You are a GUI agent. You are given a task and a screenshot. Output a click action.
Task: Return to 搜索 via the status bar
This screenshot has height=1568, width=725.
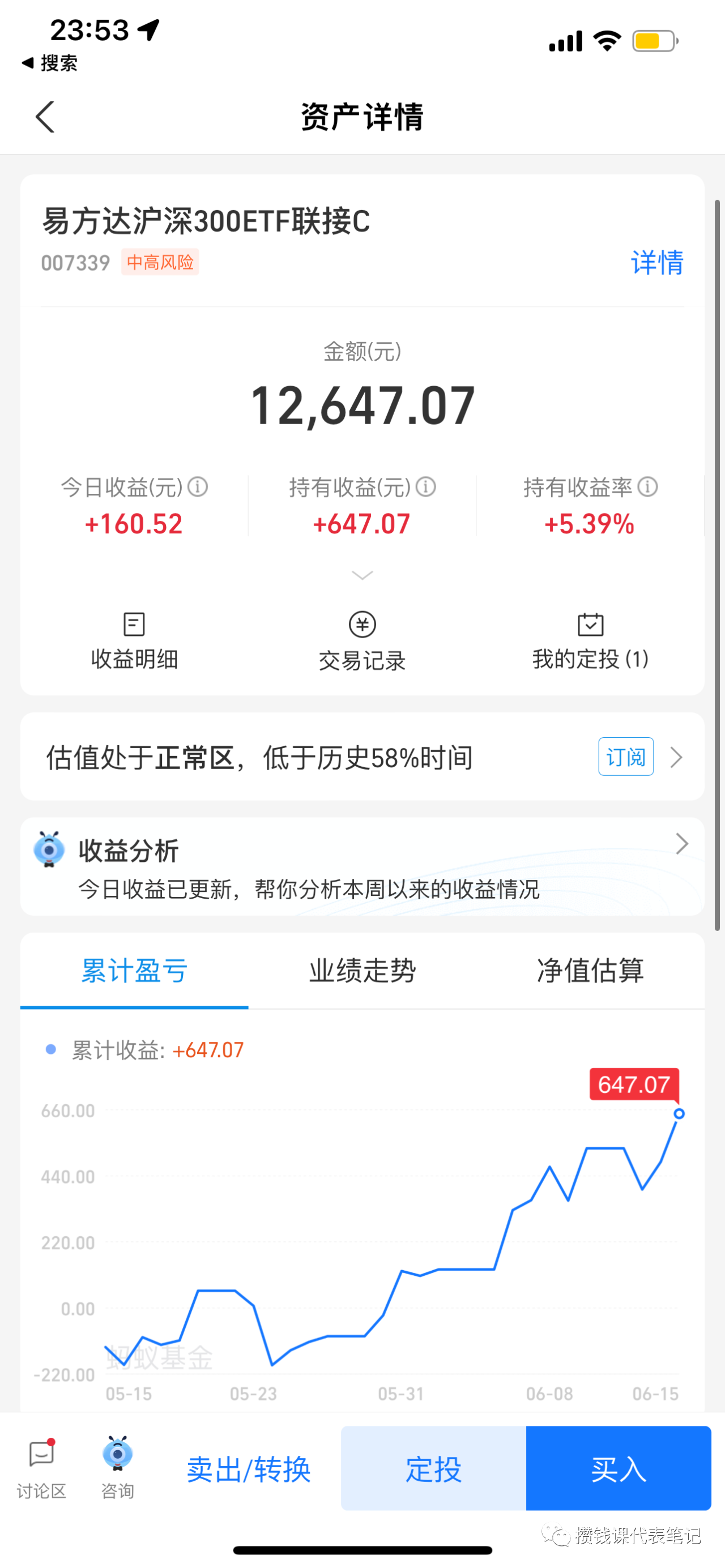click(49, 63)
